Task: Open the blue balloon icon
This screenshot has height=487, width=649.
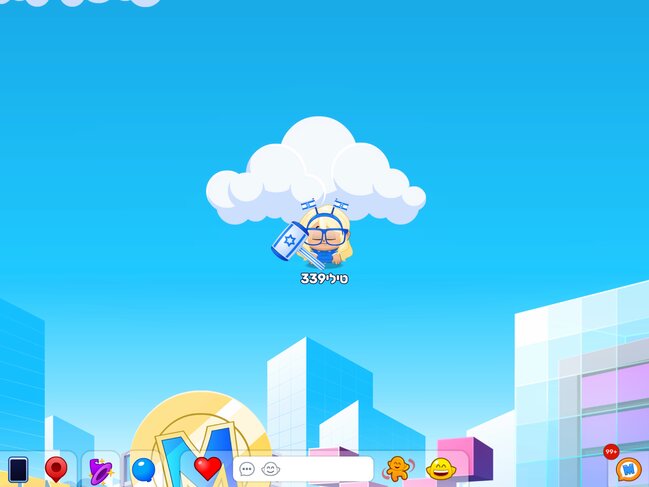Action: coord(143,469)
